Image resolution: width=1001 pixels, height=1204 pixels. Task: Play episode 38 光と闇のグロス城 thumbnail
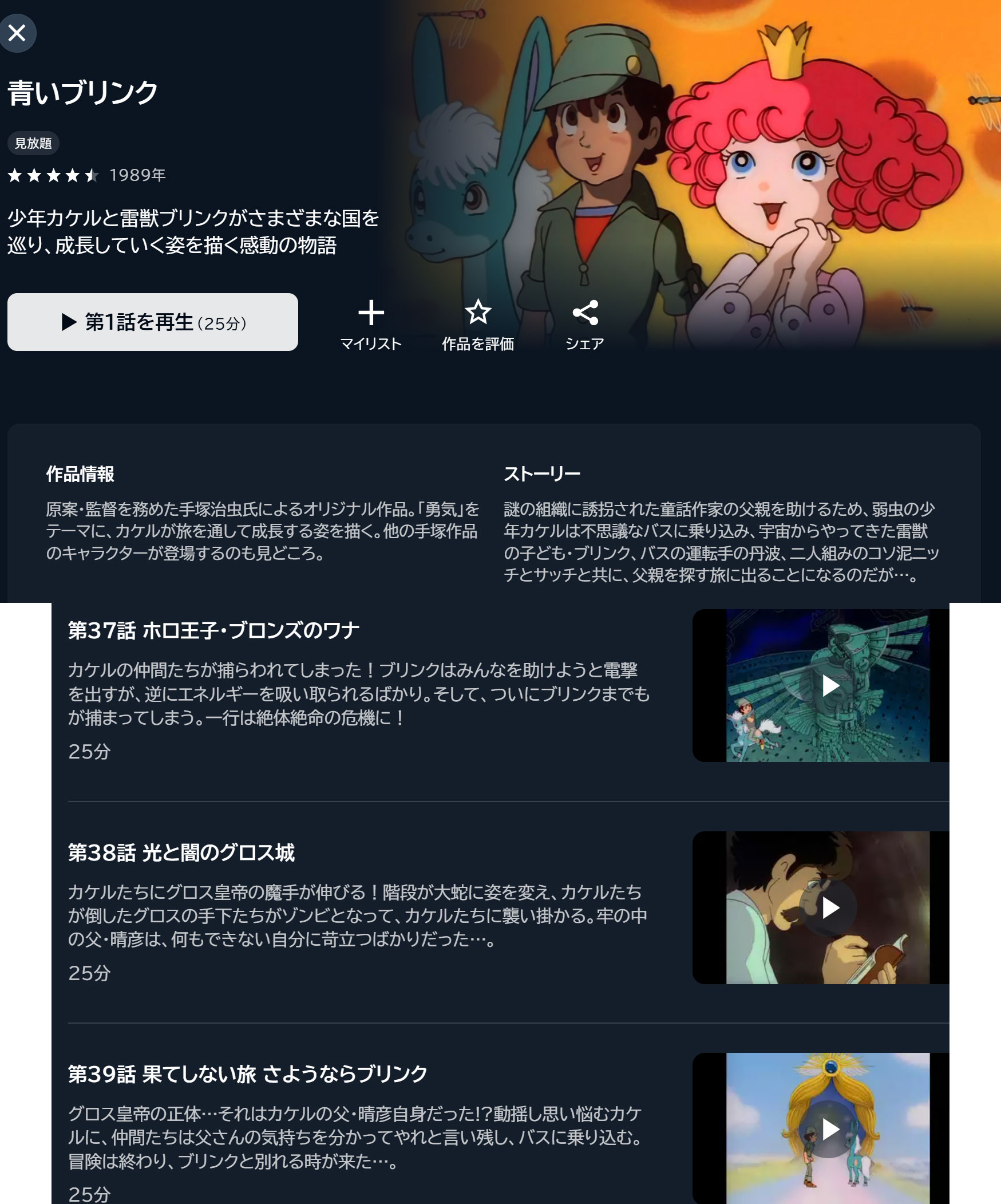click(829, 907)
